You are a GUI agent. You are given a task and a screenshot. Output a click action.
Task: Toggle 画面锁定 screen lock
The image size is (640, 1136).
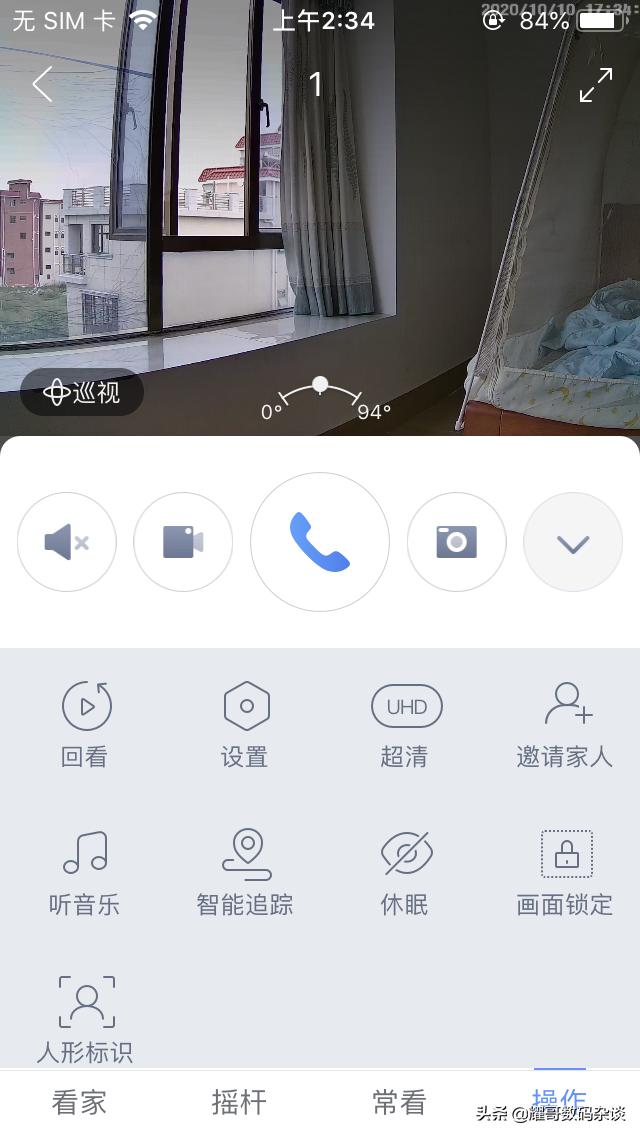tap(565, 871)
